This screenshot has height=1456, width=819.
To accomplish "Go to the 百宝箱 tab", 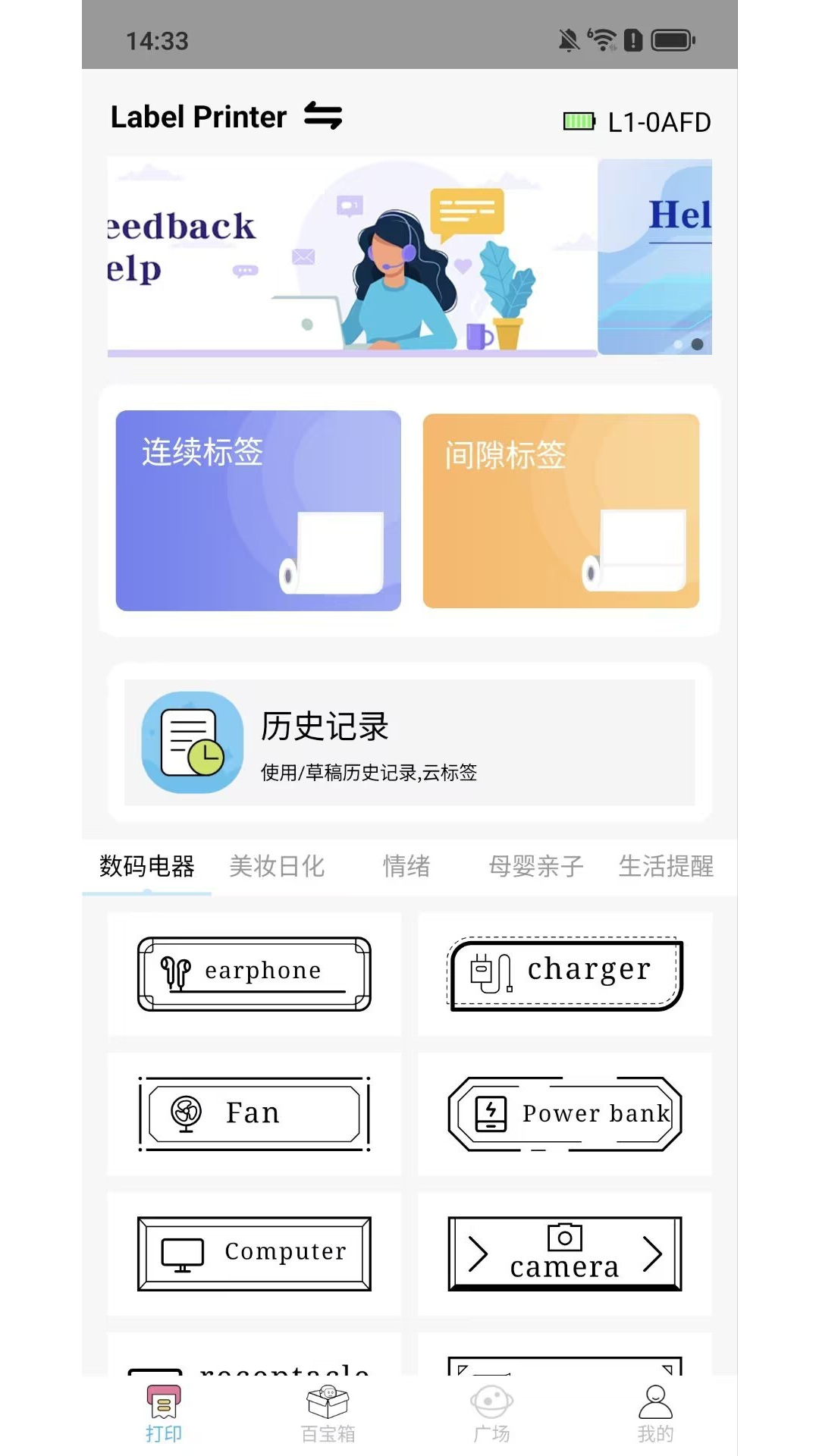I will [328, 1414].
